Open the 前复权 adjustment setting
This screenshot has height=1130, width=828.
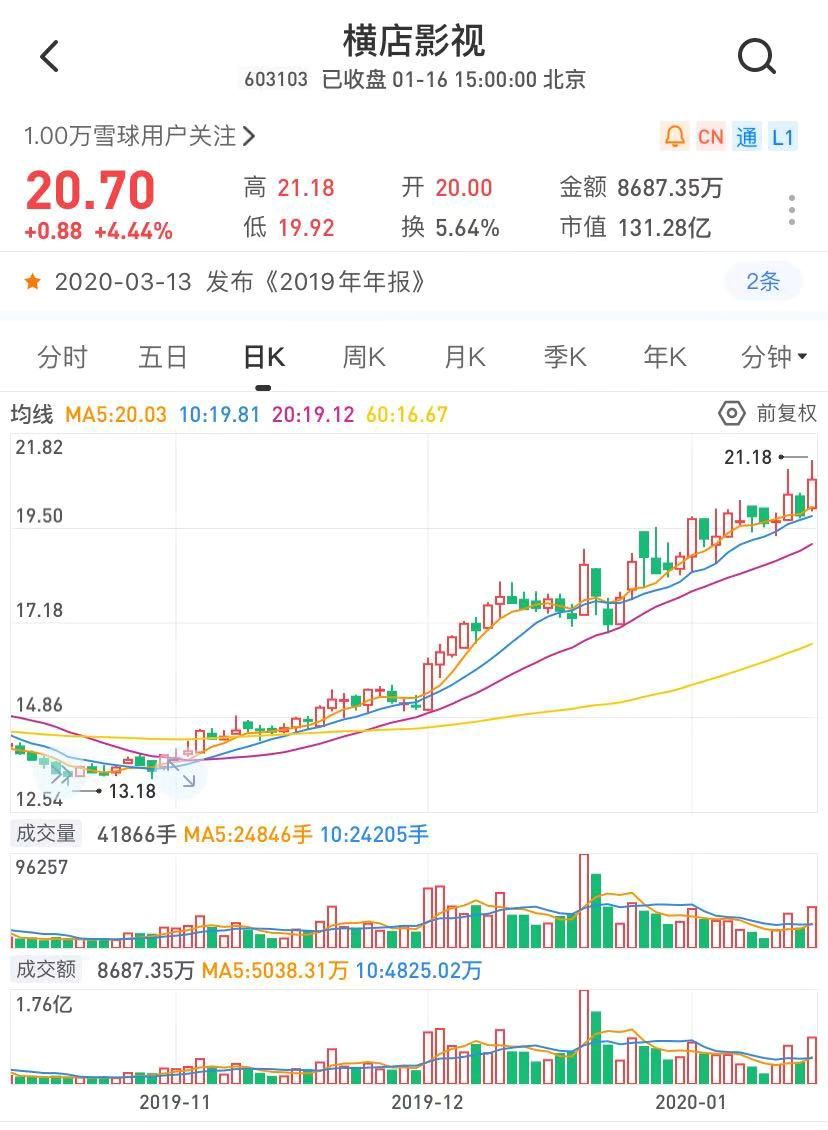click(768, 413)
